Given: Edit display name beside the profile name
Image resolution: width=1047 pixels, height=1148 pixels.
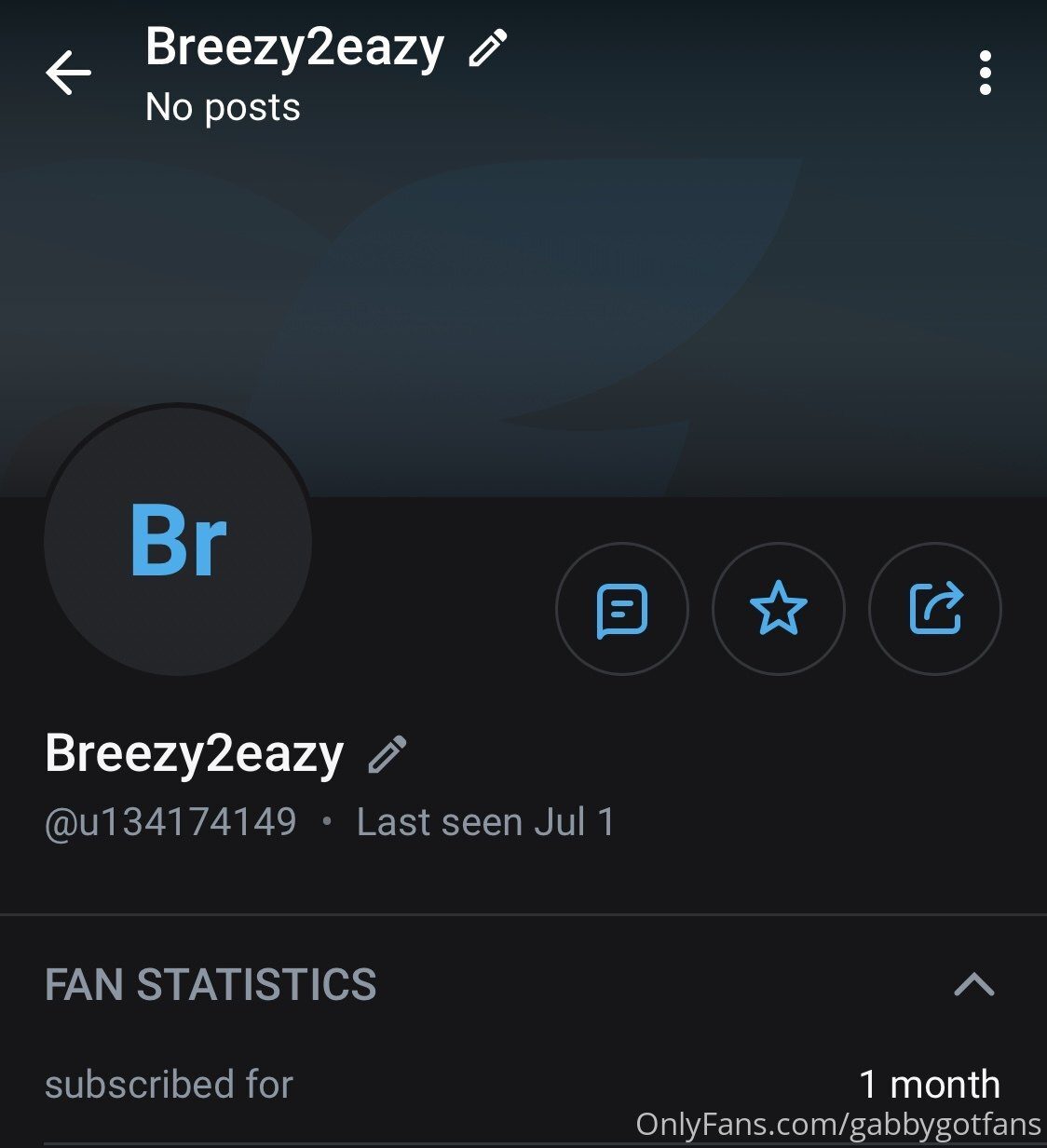Looking at the screenshot, I should tap(388, 754).
